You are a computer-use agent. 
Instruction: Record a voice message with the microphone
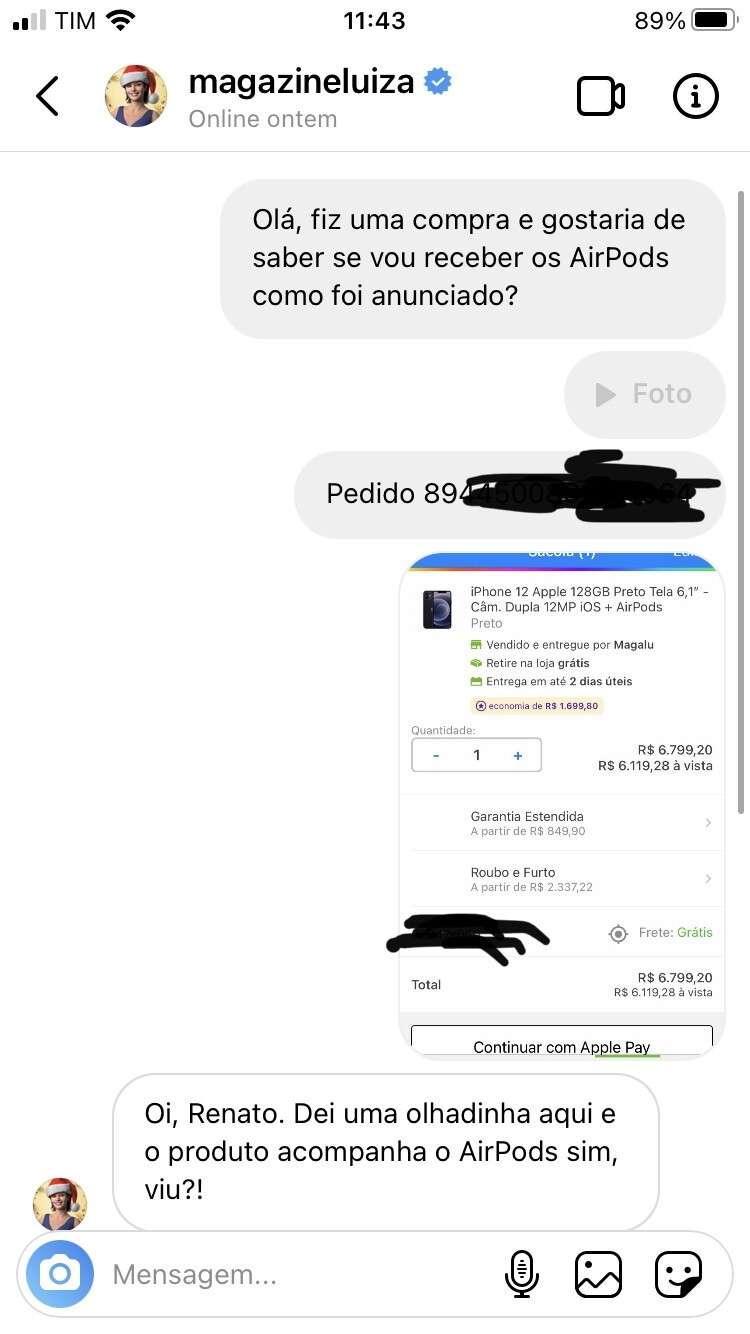point(520,1274)
